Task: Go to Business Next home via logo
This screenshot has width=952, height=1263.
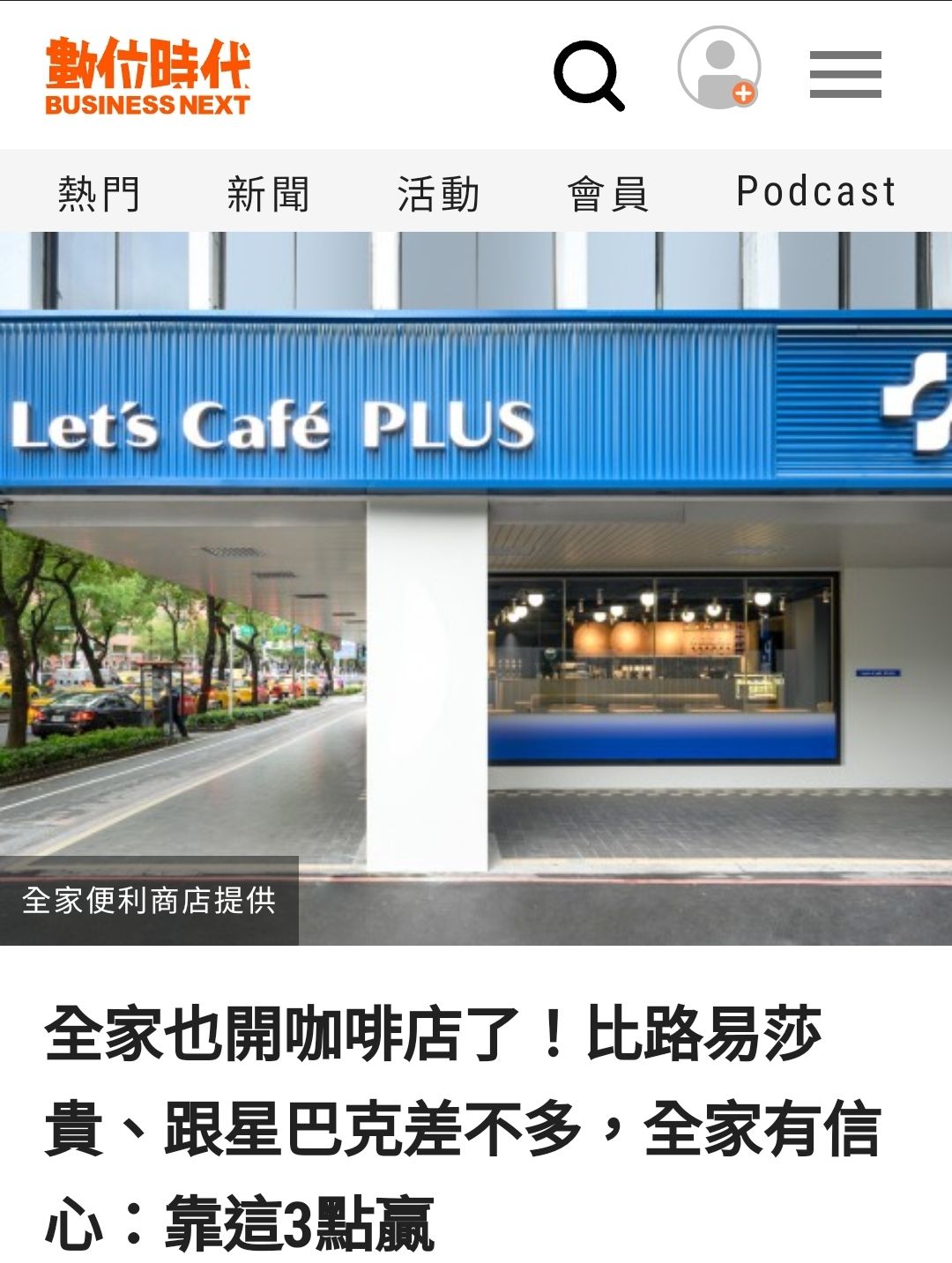Action: point(148,76)
